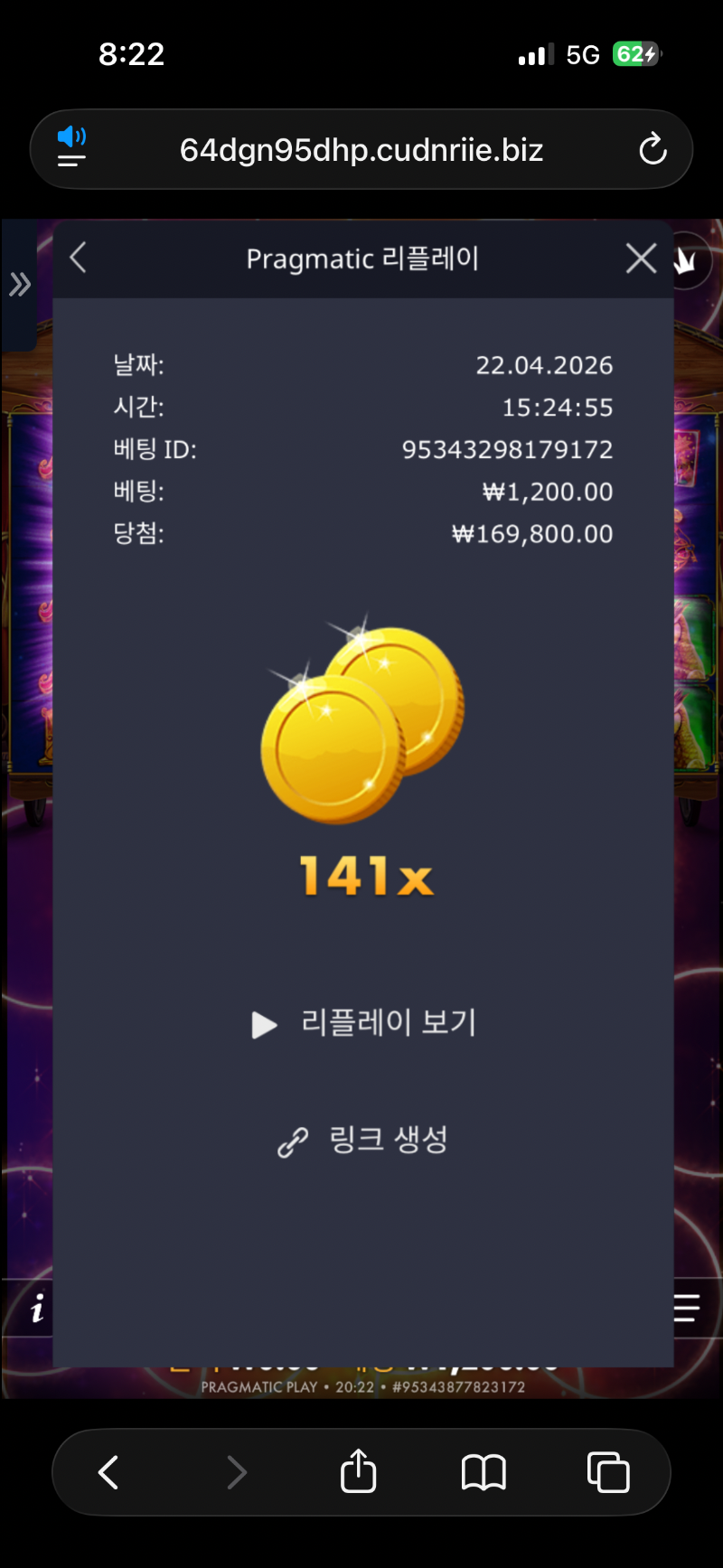The image size is (723, 1568).
Task: Open page settings from sound icon
Action: (x=71, y=148)
